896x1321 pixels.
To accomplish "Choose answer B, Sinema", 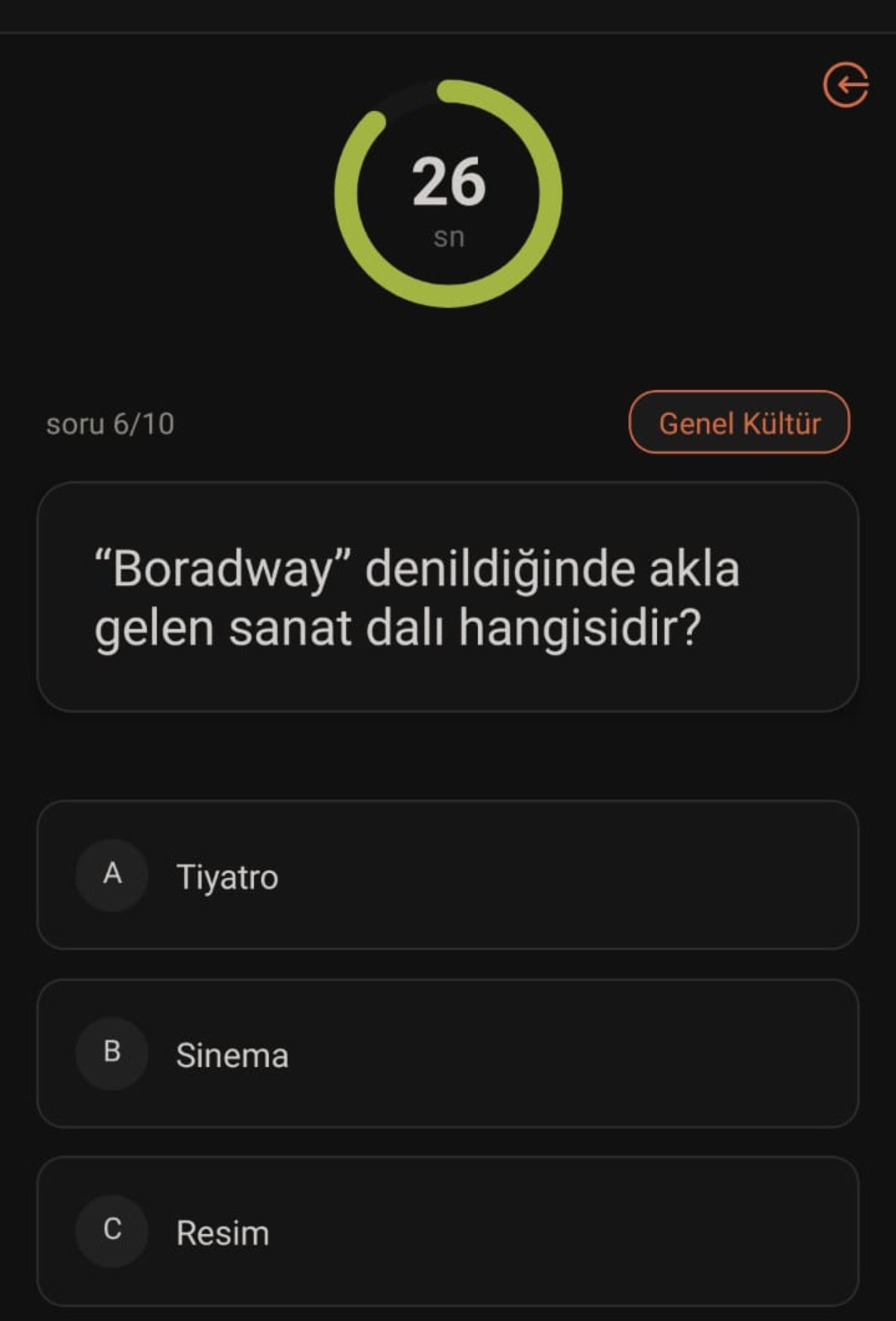I will (447, 1053).
